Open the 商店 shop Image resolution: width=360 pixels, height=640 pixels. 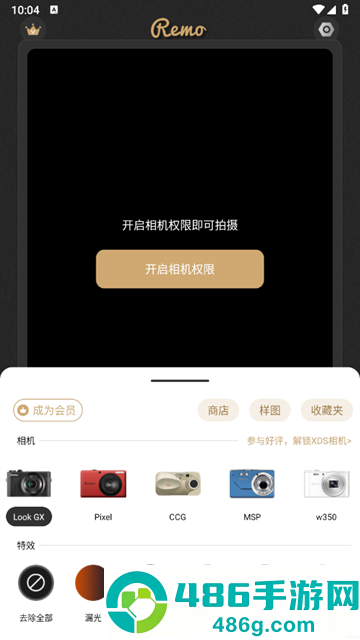coord(218,410)
